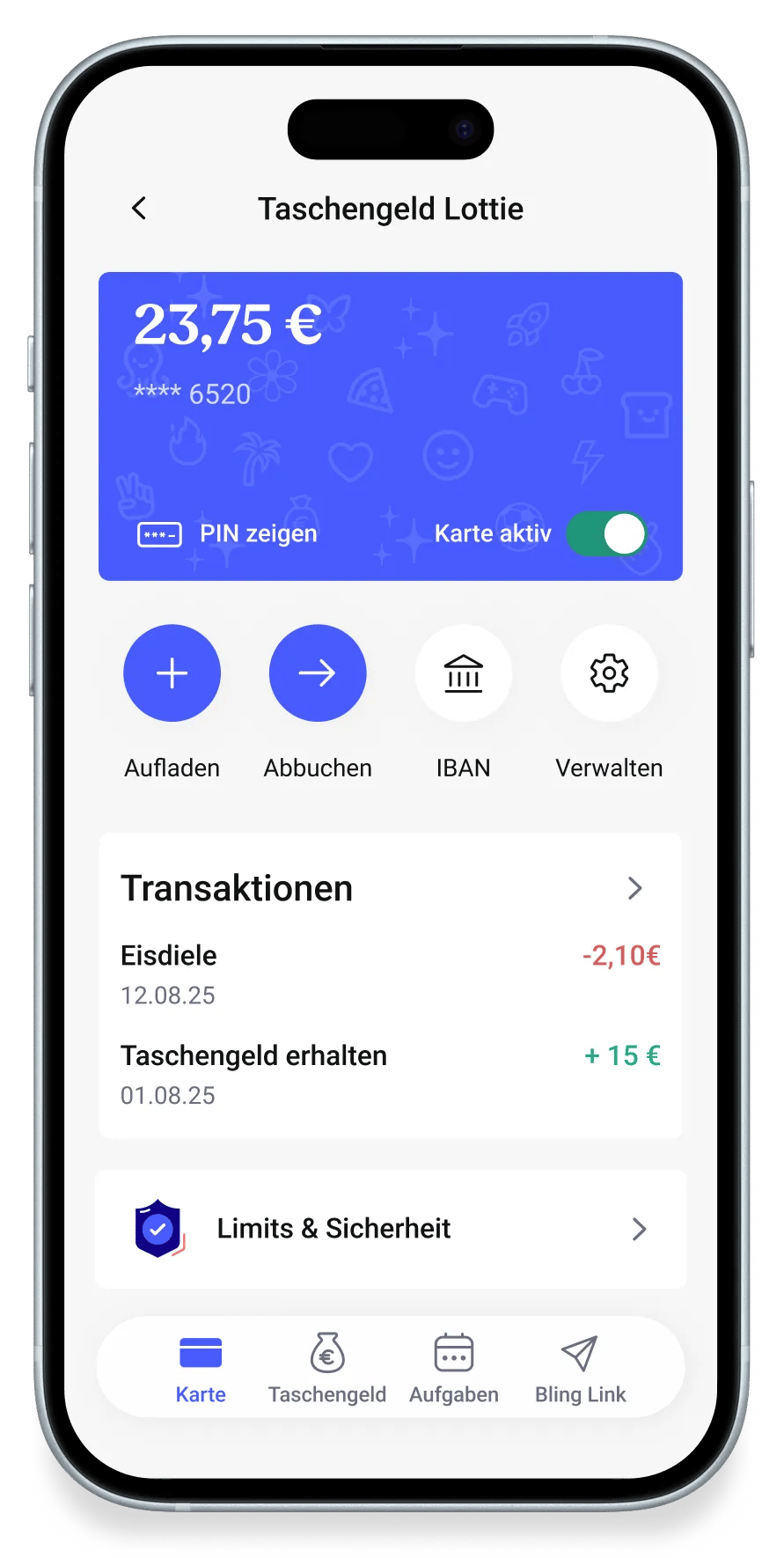Switch to the Karte tab
This screenshot has height=1558, width=784.
201,1369
